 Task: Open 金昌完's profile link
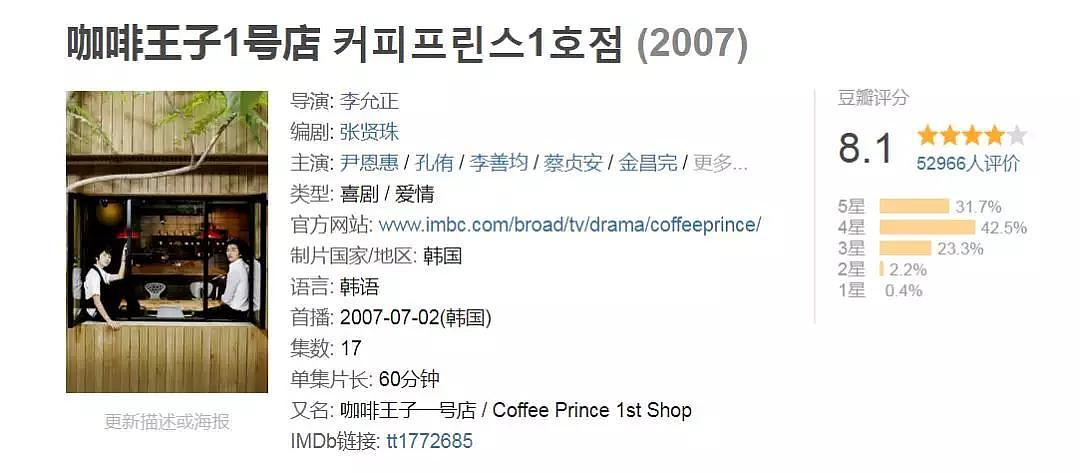coord(648,163)
